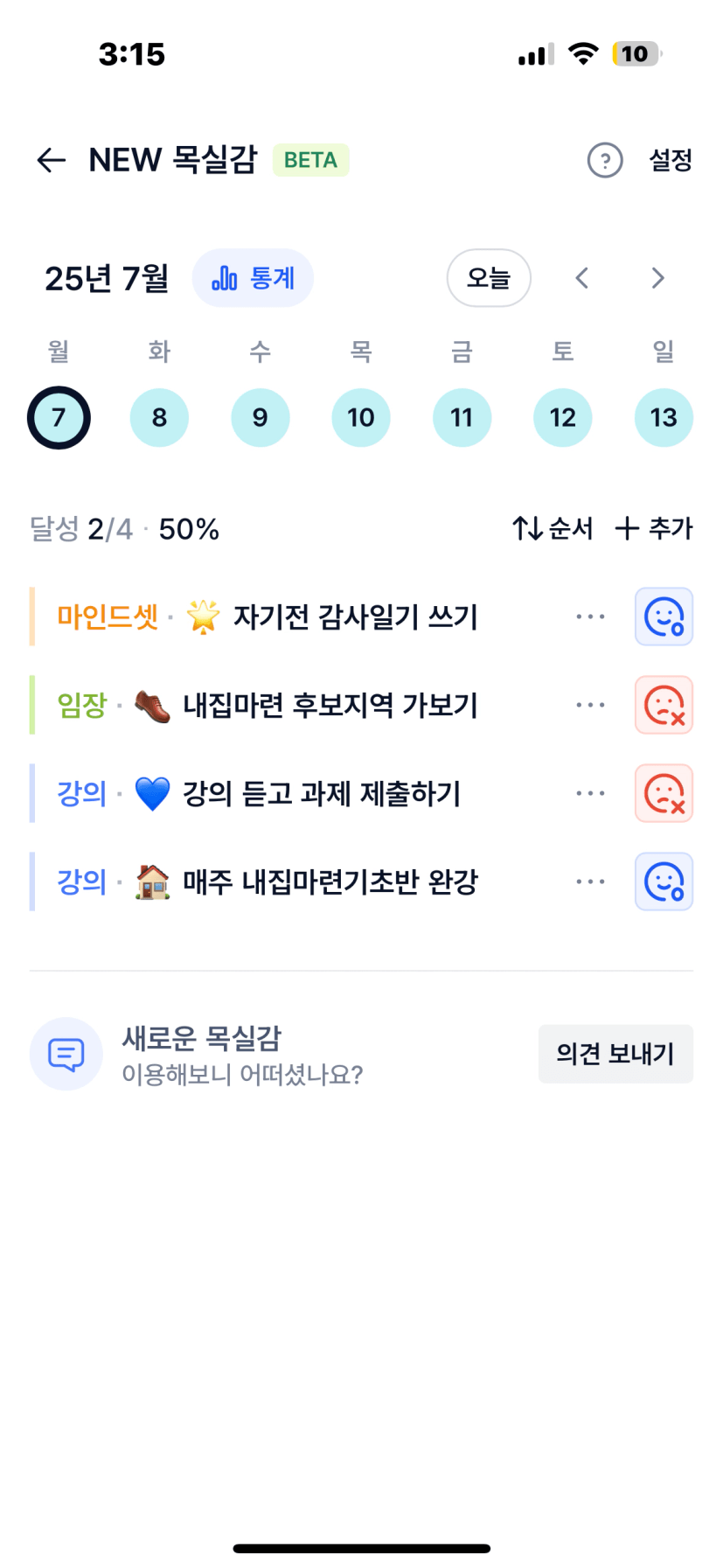Image resolution: width=723 pixels, height=1568 pixels.
Task: Open 설정 settings
Action: (x=670, y=160)
